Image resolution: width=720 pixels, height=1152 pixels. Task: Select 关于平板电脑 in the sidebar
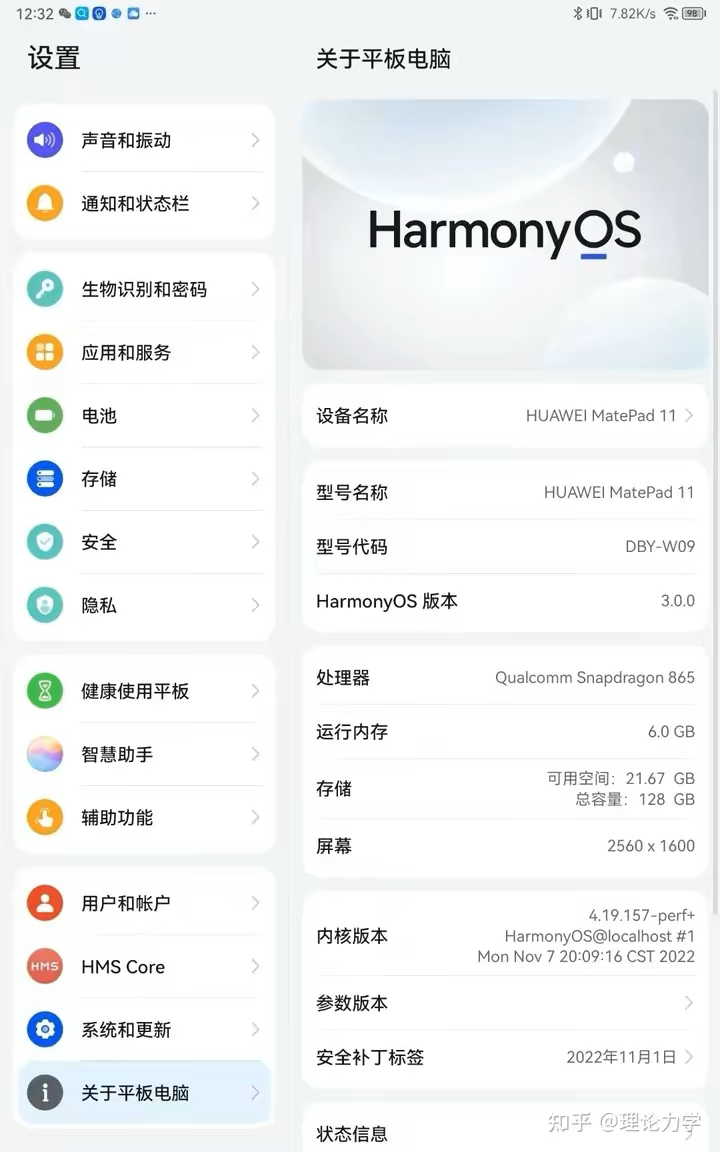(x=144, y=1093)
